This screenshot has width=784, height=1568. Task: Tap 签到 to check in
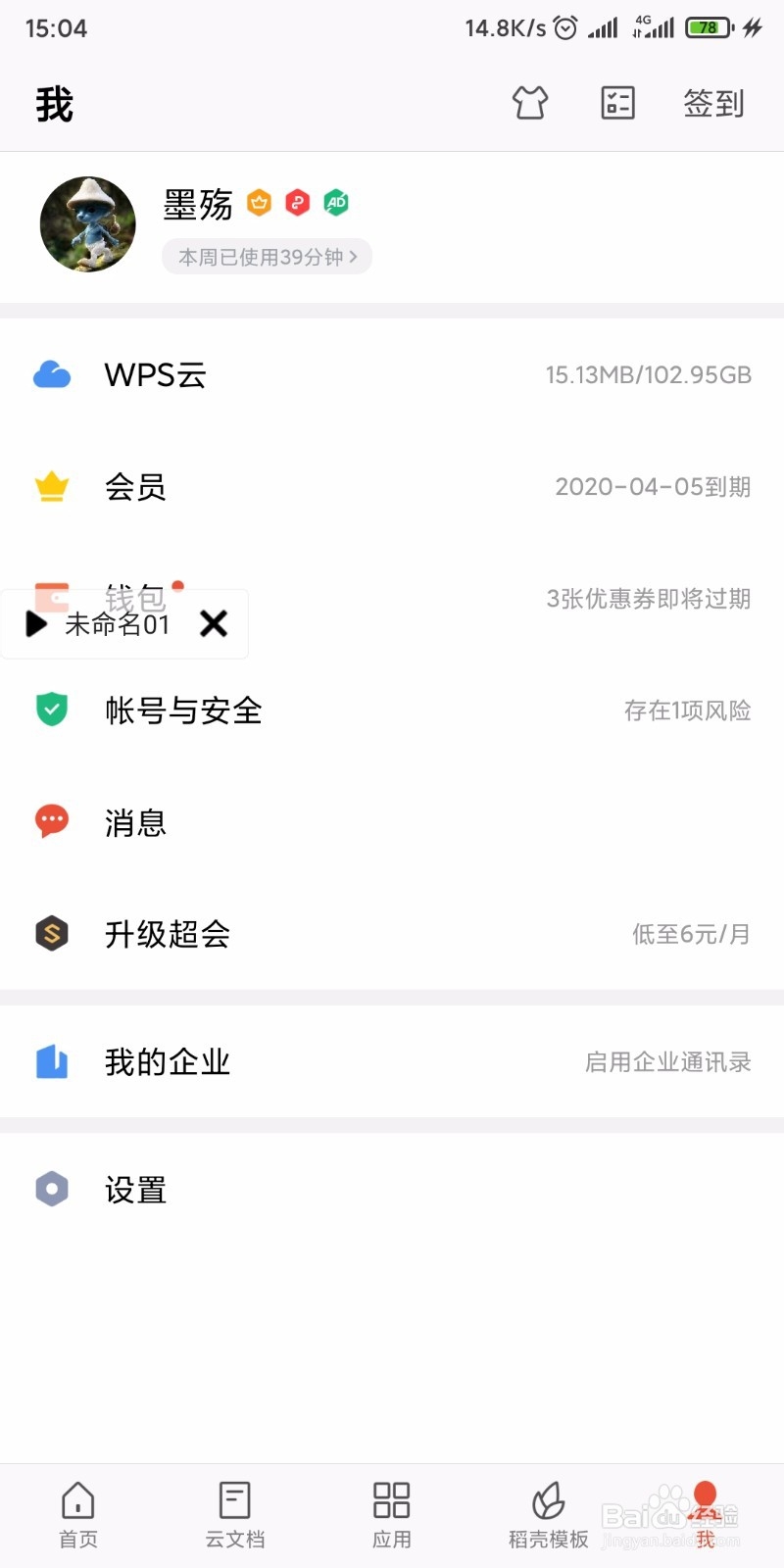pyautogui.click(x=713, y=103)
